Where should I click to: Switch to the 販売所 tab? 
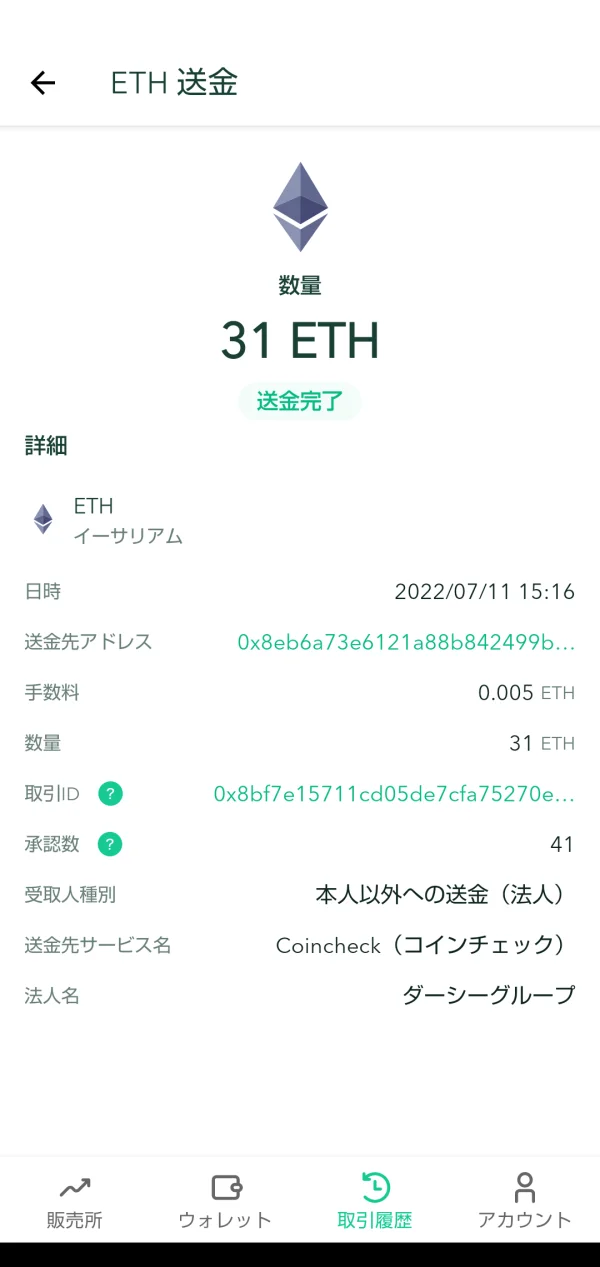(75, 1201)
